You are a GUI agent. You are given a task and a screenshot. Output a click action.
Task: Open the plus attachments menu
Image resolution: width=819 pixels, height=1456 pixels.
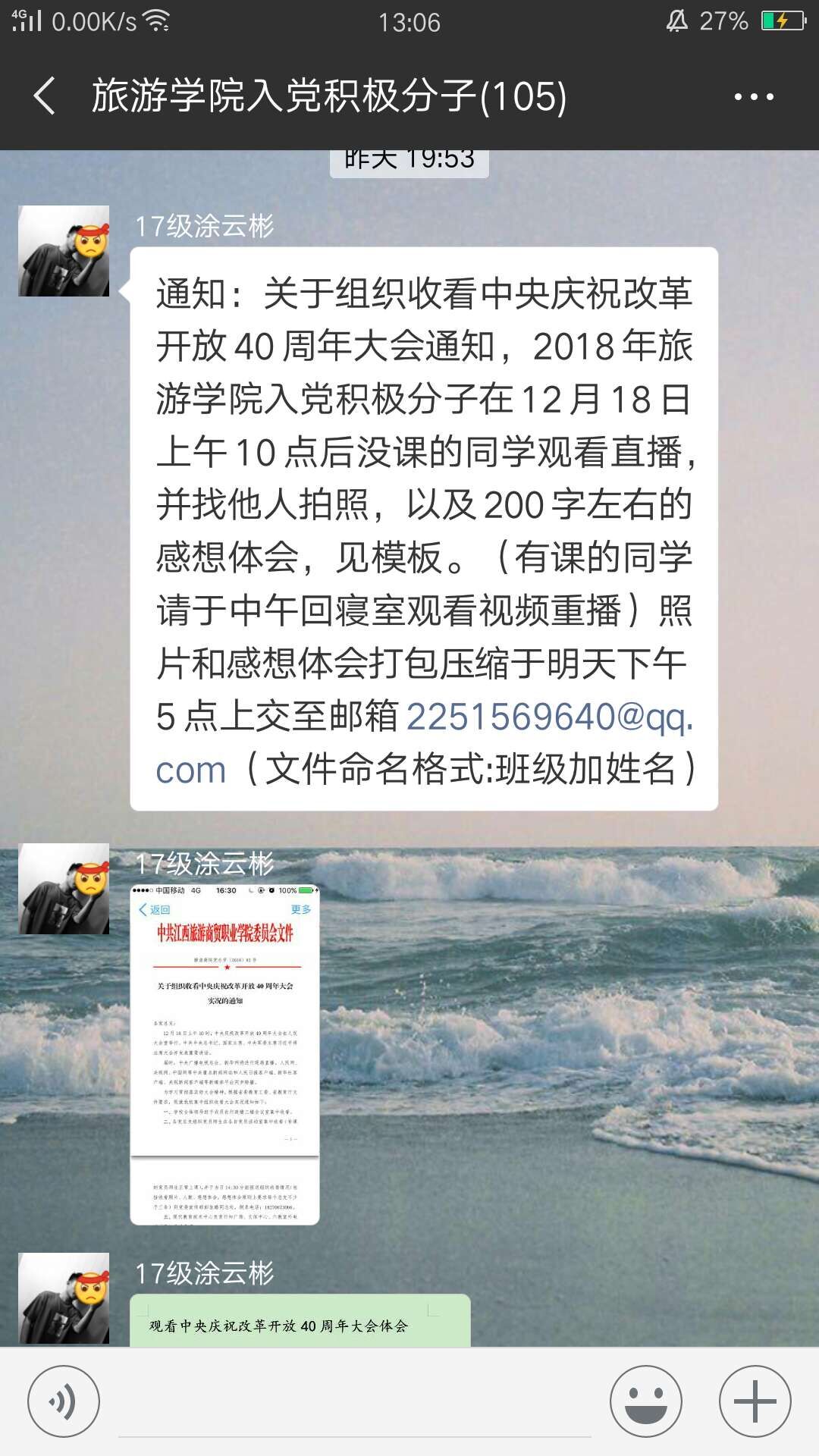click(755, 1401)
